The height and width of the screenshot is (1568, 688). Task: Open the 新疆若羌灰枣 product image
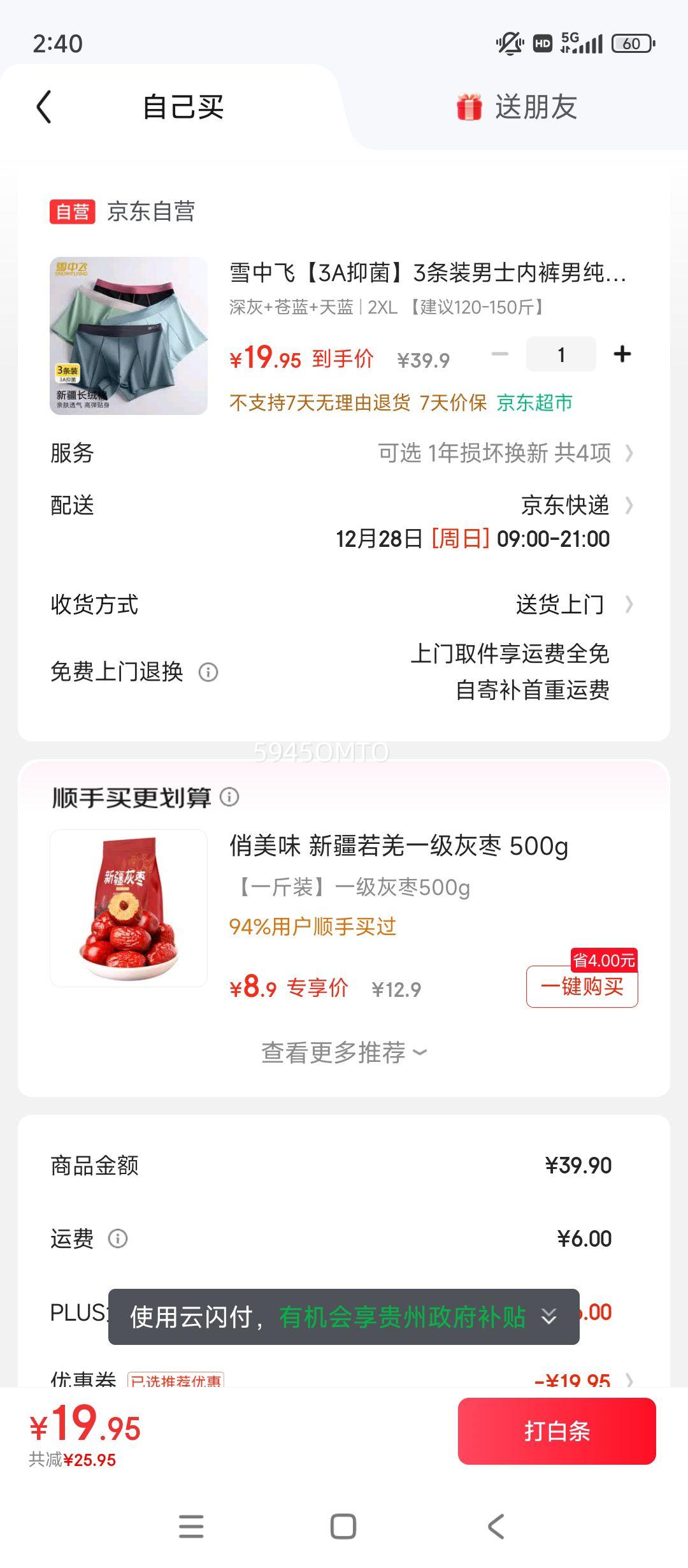tap(129, 908)
